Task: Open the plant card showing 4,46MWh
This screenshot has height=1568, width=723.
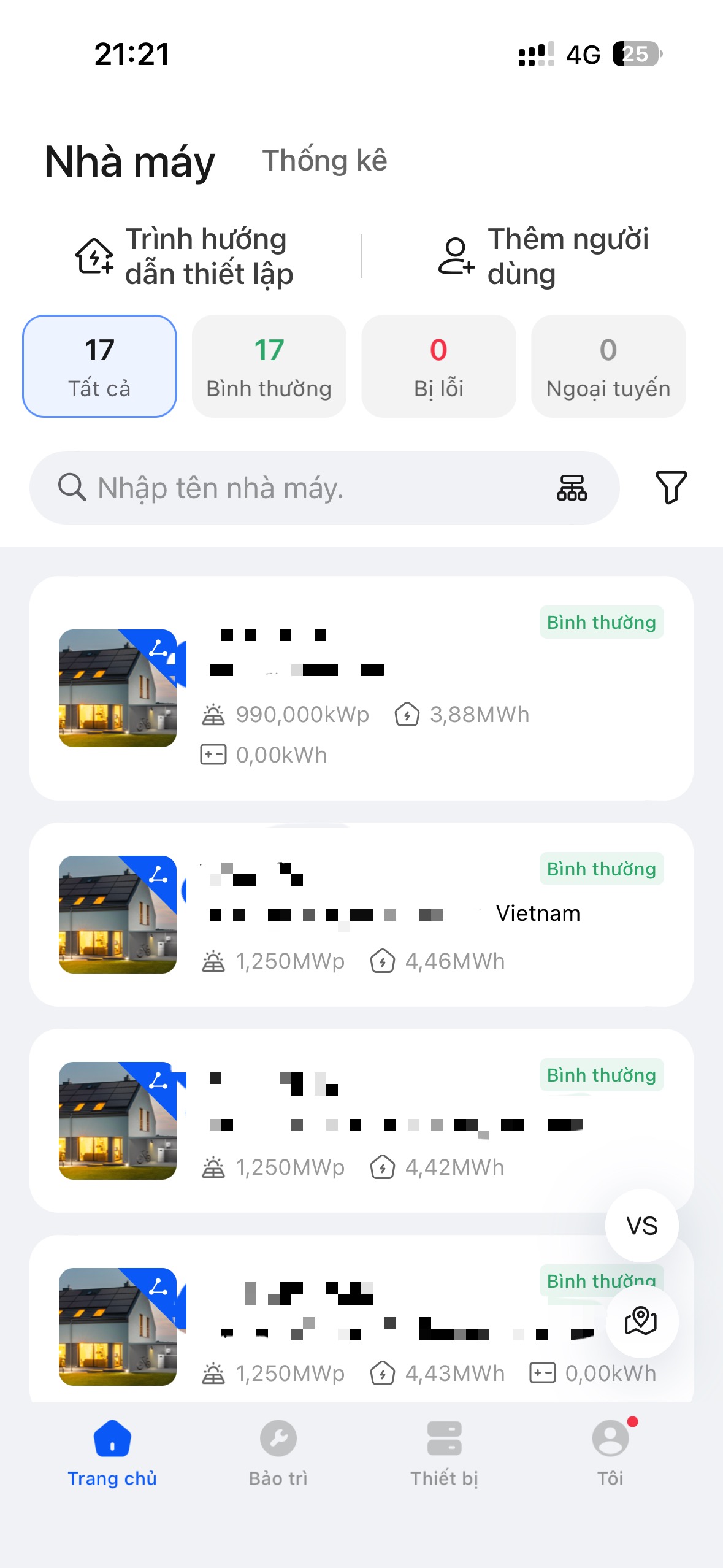Action: pyautogui.click(x=361, y=914)
